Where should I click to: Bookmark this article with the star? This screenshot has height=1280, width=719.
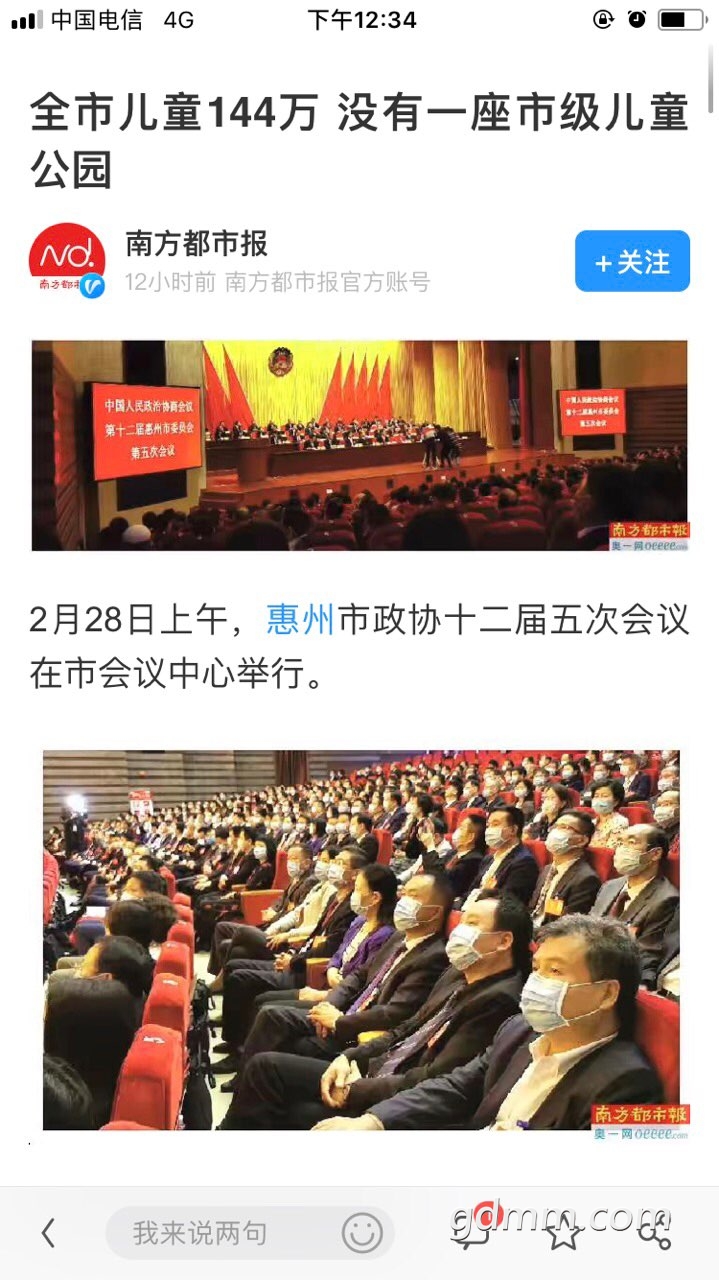click(563, 1233)
